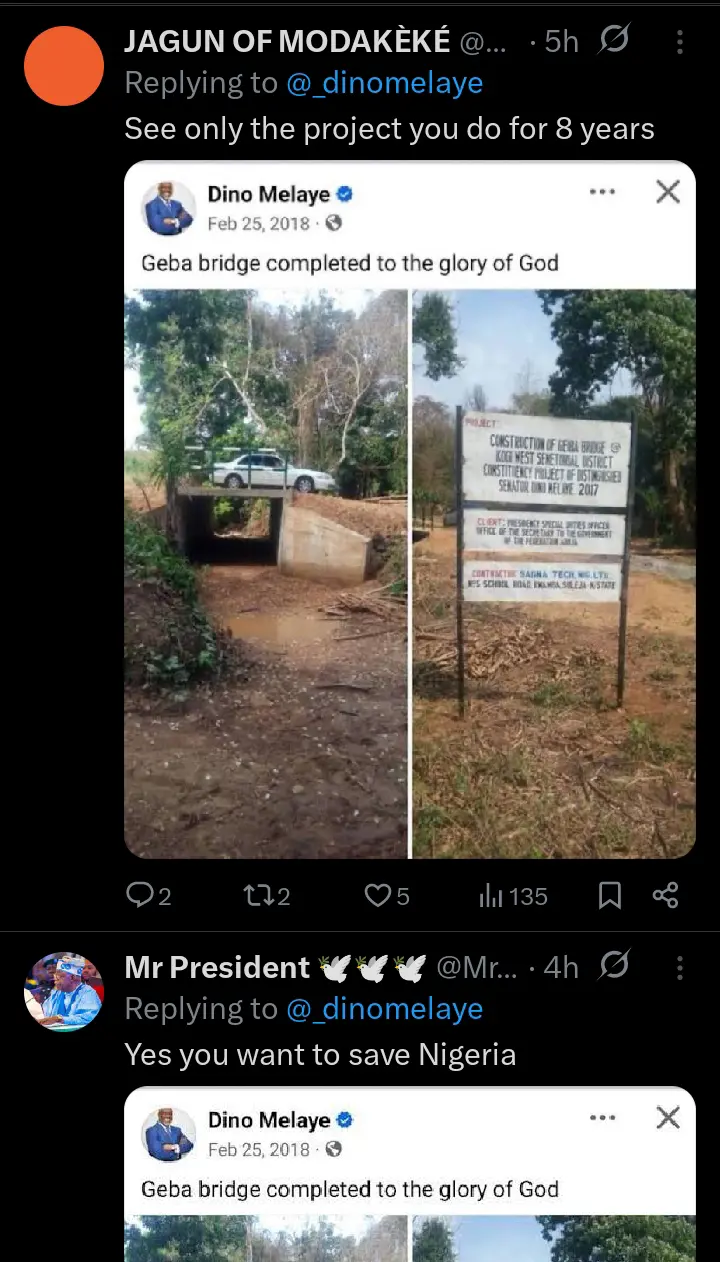
Task: Open @_dinomelaye link in JAGUN's reply
Action: click(384, 83)
